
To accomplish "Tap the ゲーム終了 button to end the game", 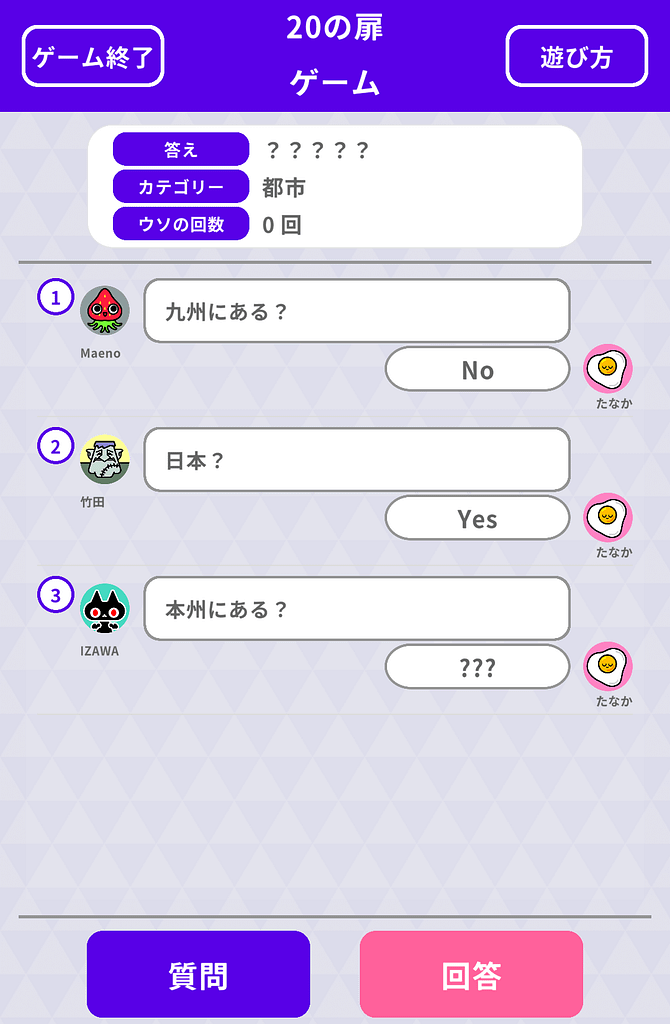I will click(x=93, y=57).
